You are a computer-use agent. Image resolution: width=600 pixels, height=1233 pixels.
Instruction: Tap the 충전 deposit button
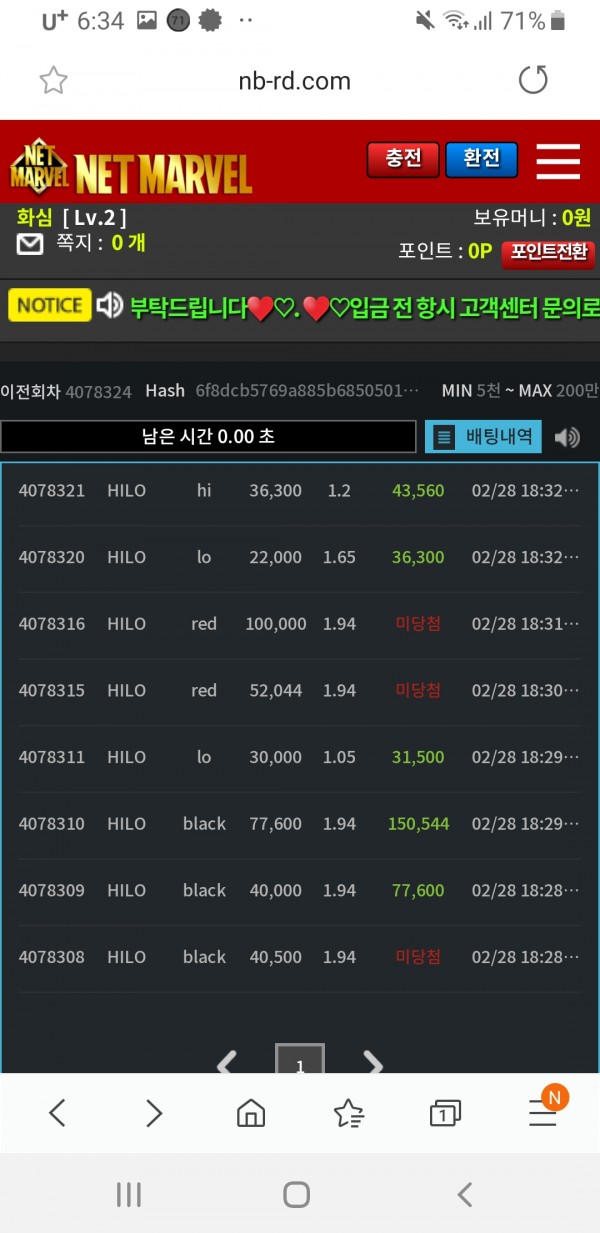(x=403, y=159)
